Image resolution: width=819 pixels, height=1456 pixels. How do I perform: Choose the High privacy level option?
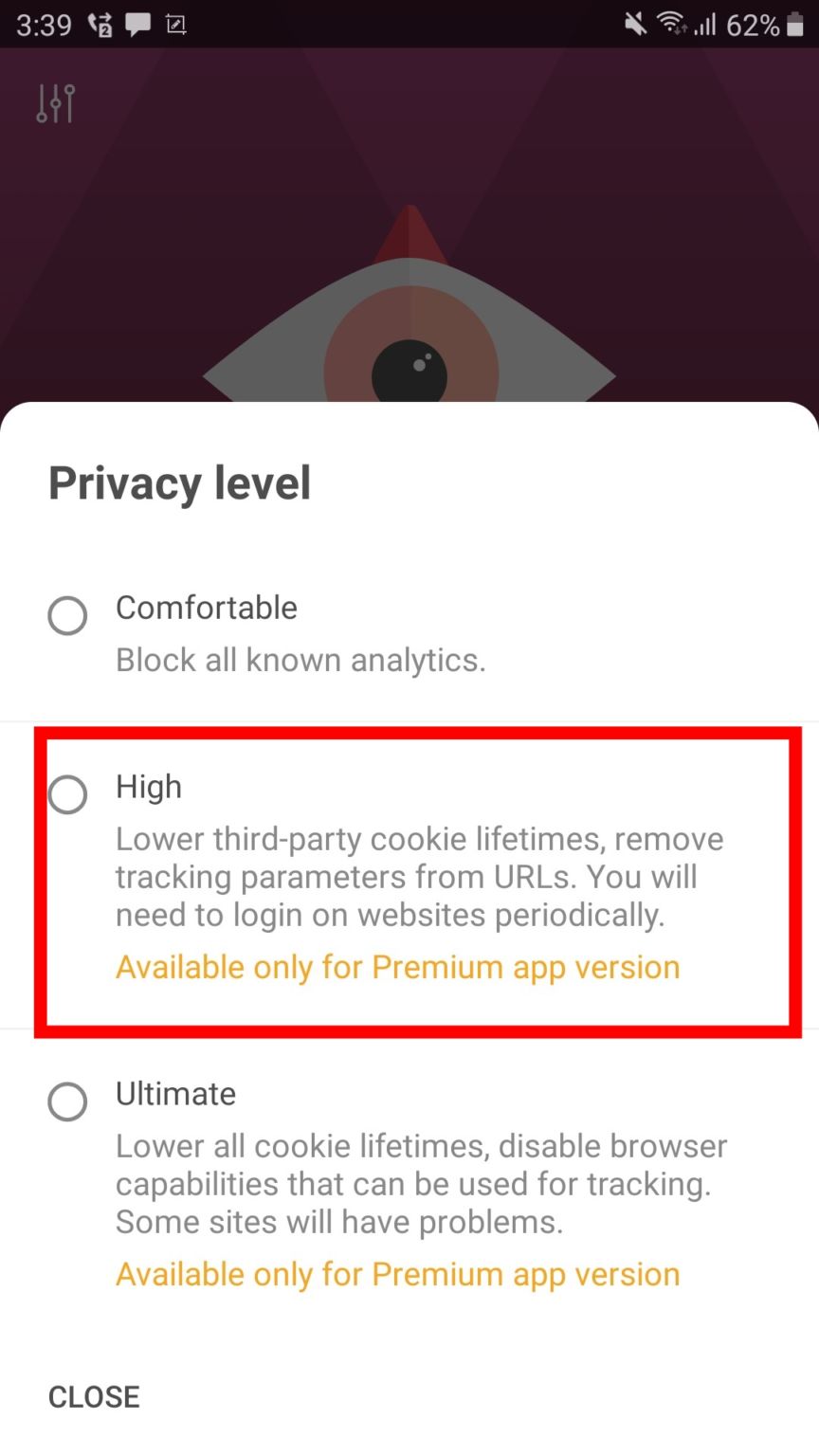67,794
